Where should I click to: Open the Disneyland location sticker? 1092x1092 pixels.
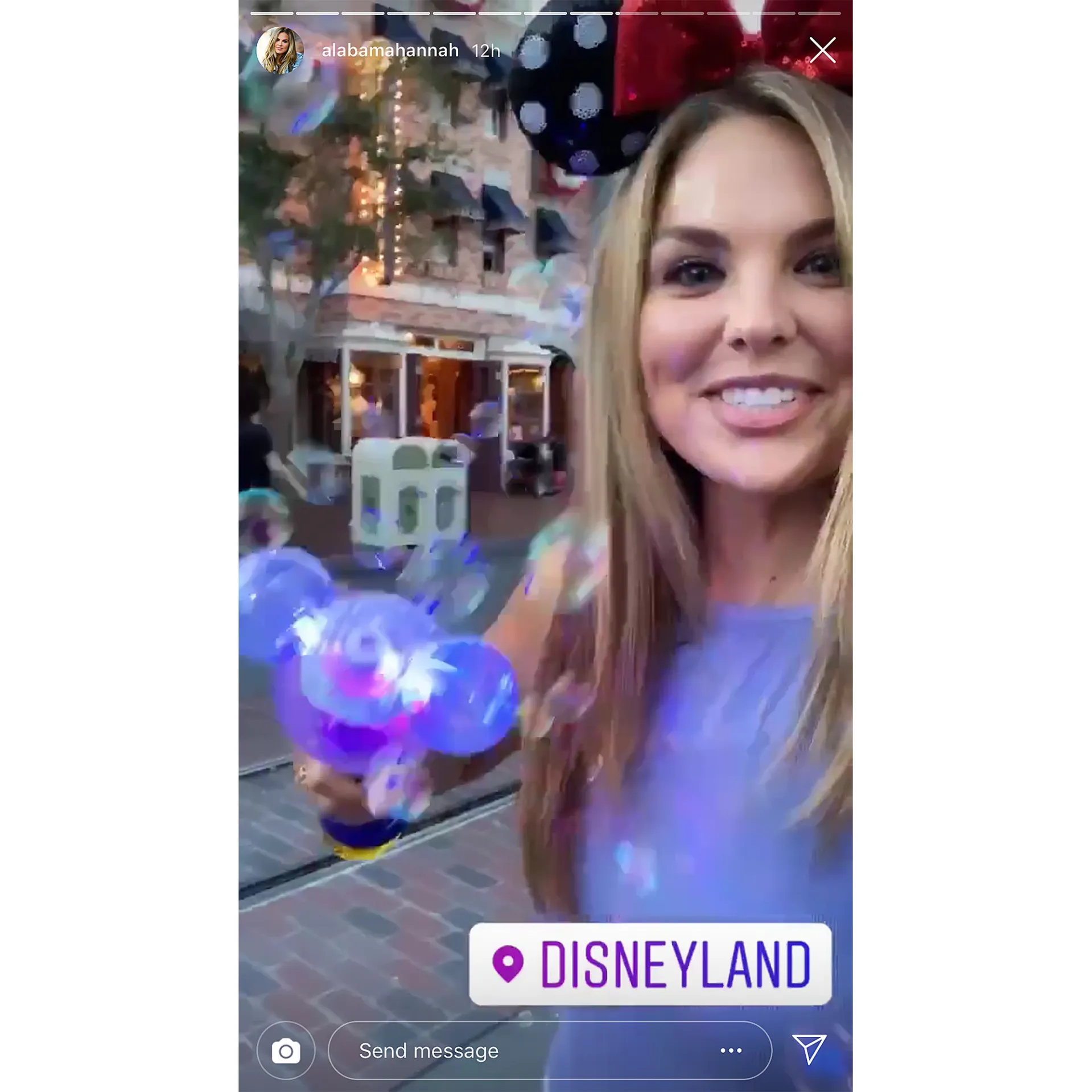click(x=650, y=964)
